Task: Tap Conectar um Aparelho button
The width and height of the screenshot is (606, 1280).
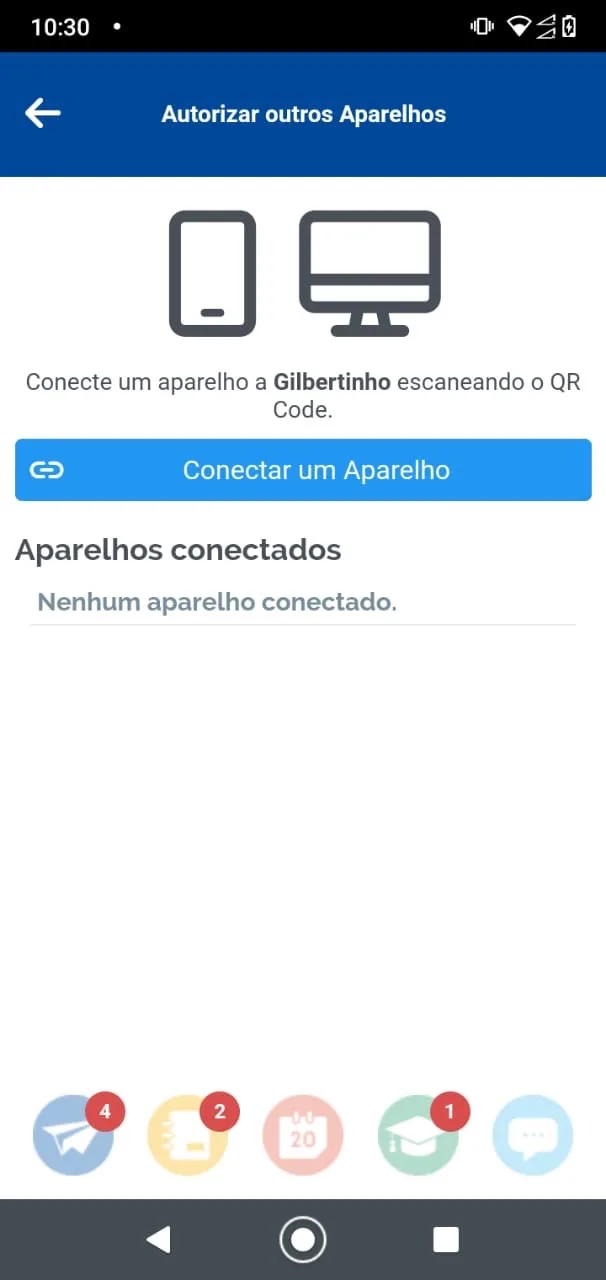Action: (303, 470)
